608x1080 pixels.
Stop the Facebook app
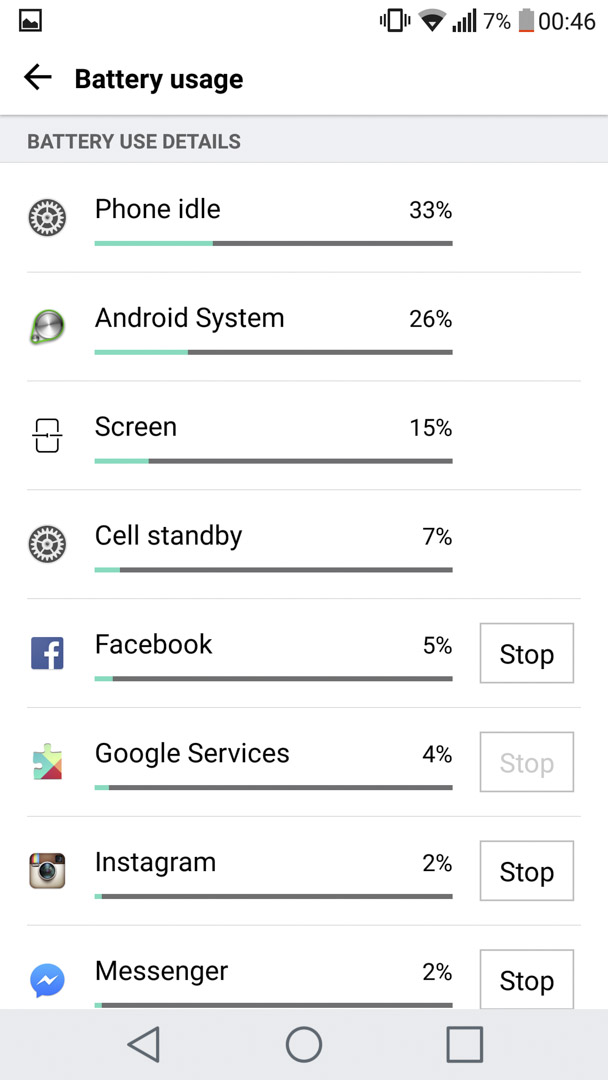pos(527,654)
